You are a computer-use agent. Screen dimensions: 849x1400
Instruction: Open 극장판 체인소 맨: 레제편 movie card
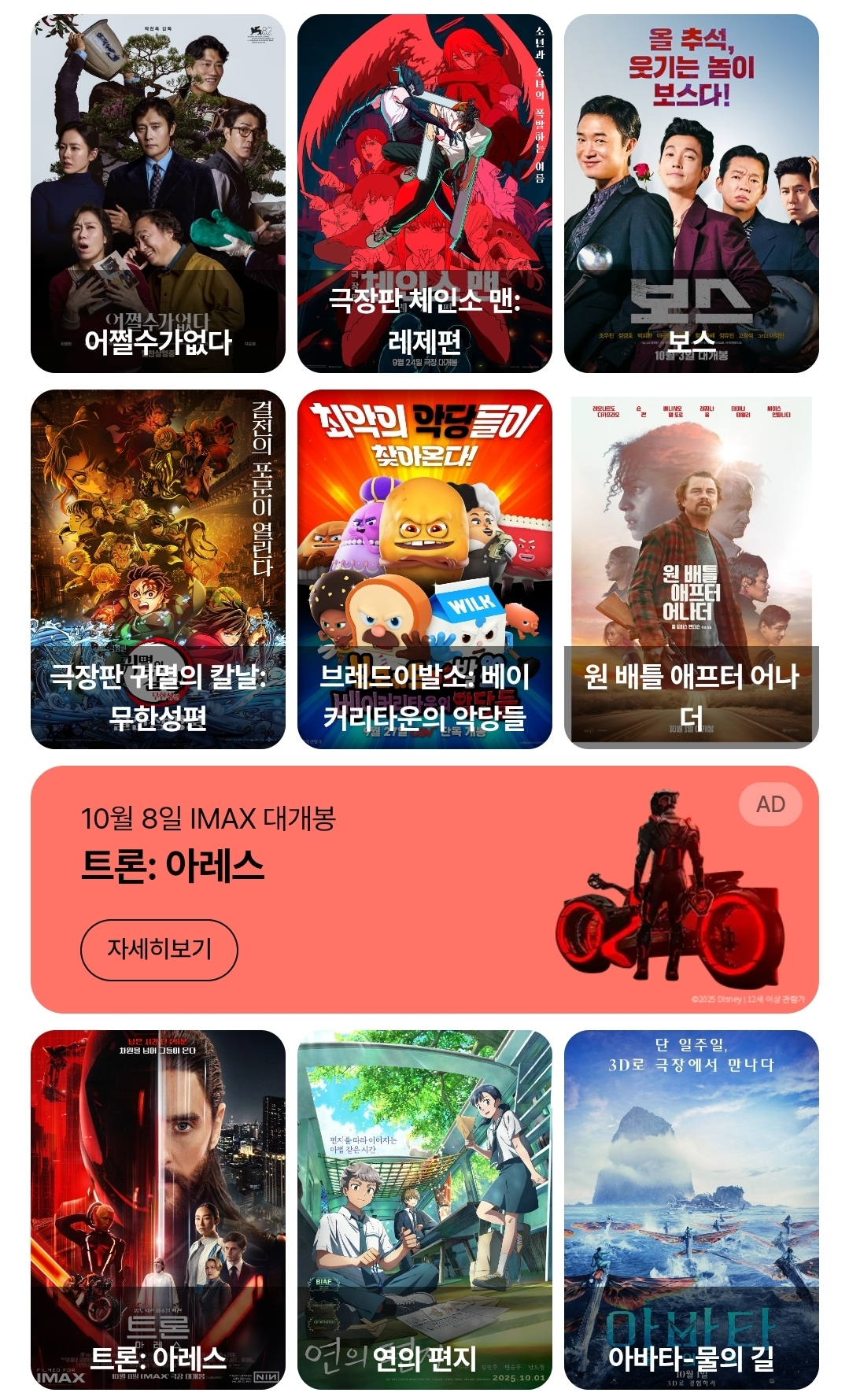click(424, 193)
